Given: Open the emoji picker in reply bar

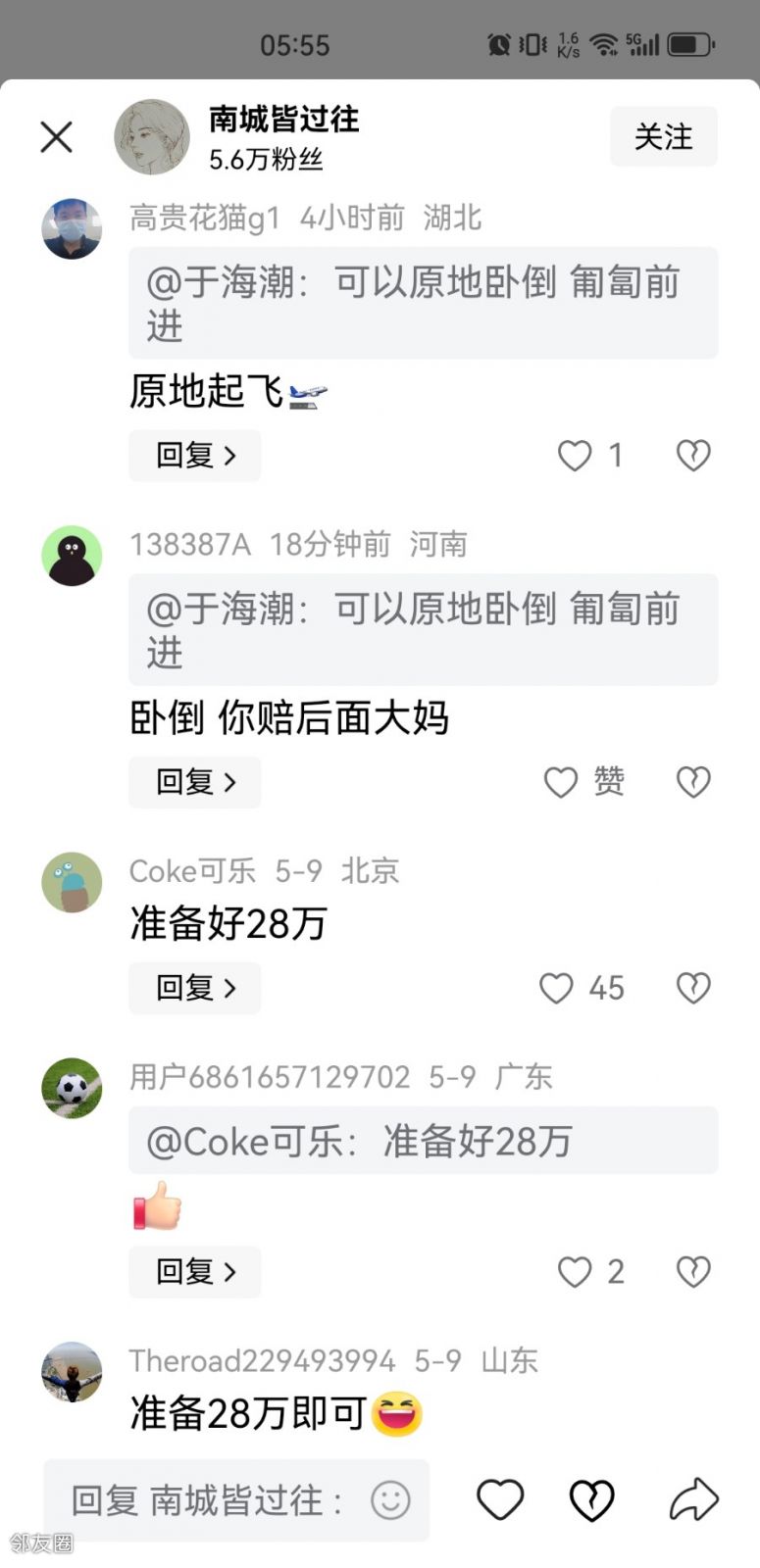Looking at the screenshot, I should (x=390, y=1500).
